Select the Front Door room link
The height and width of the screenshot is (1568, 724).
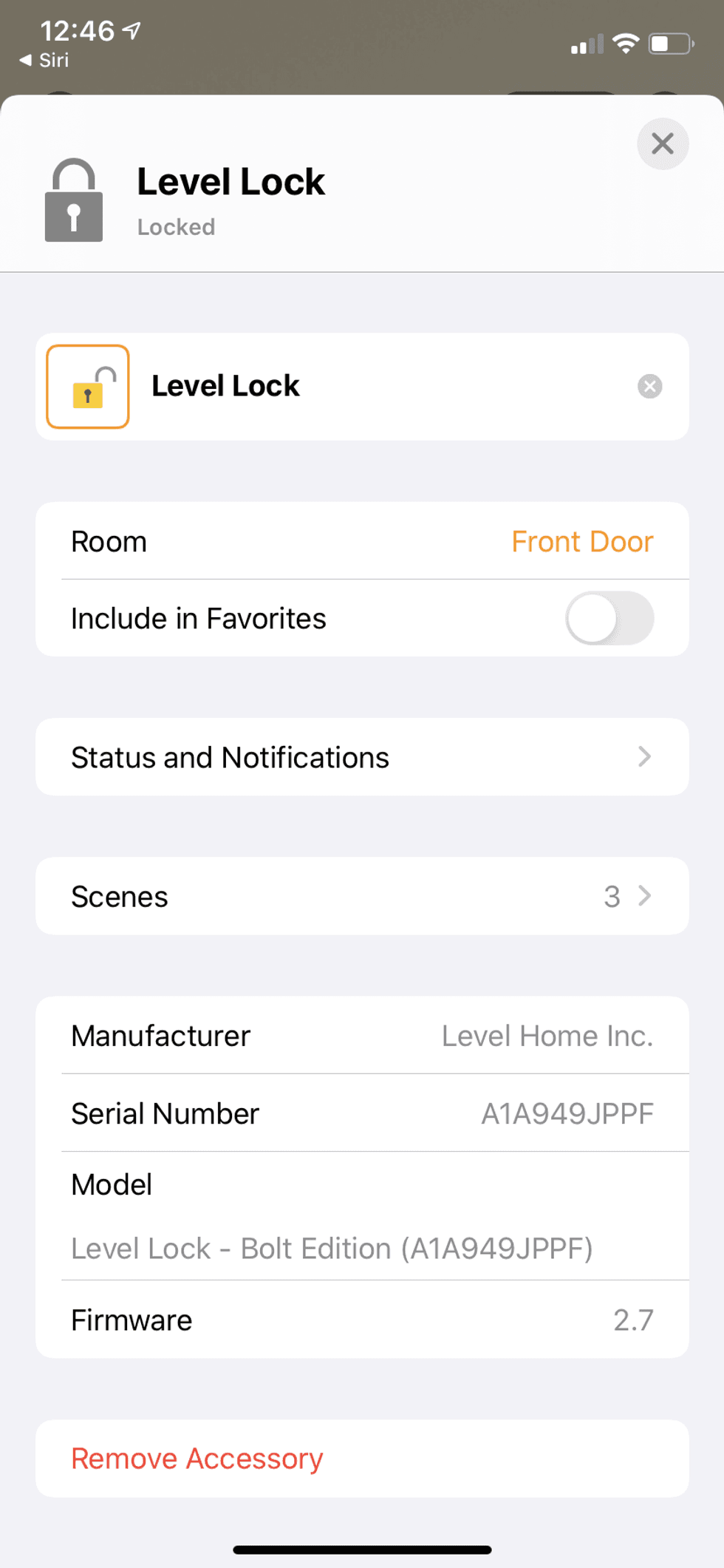click(x=581, y=540)
